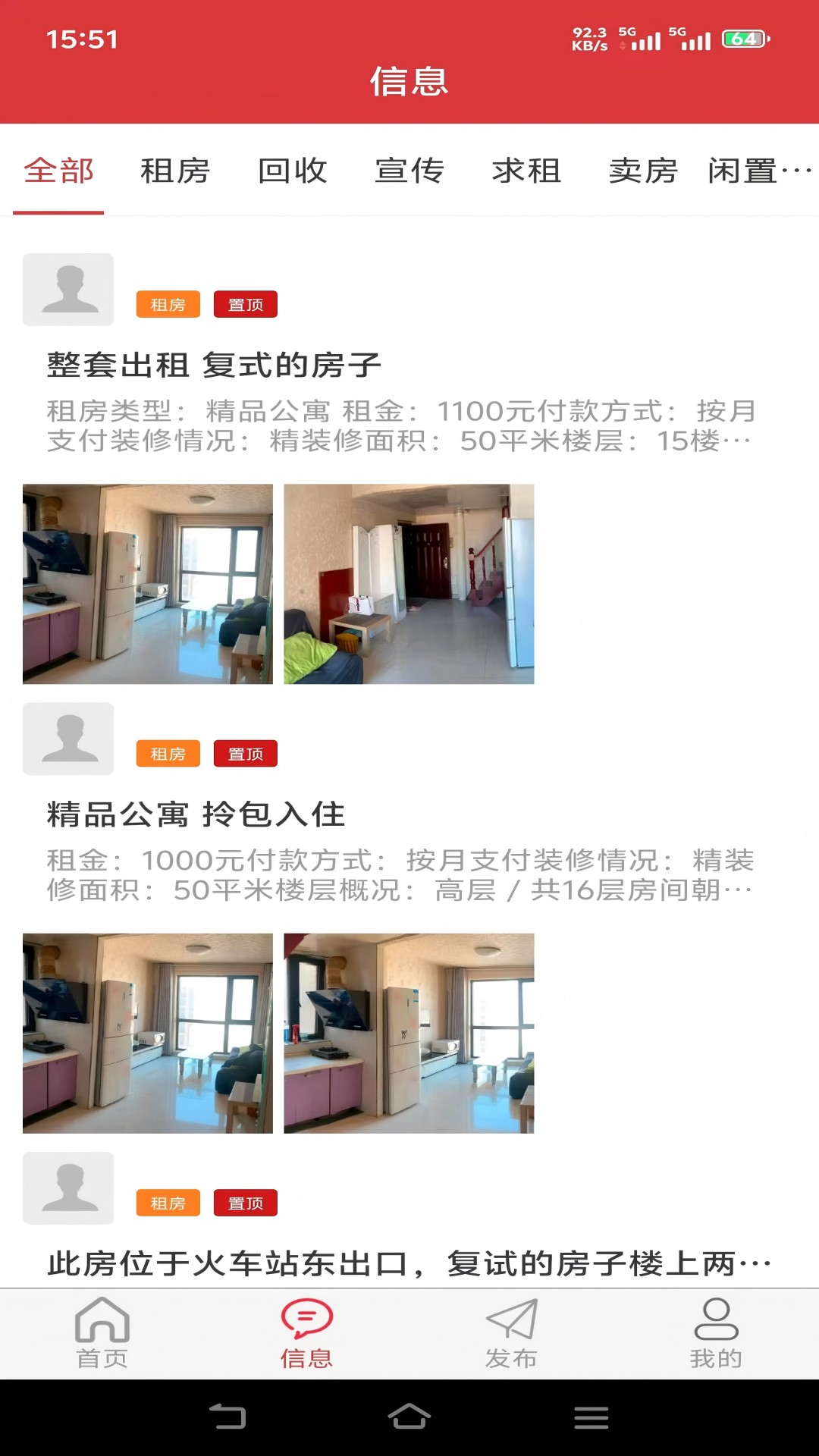Select the 宣传 category tab

click(409, 171)
